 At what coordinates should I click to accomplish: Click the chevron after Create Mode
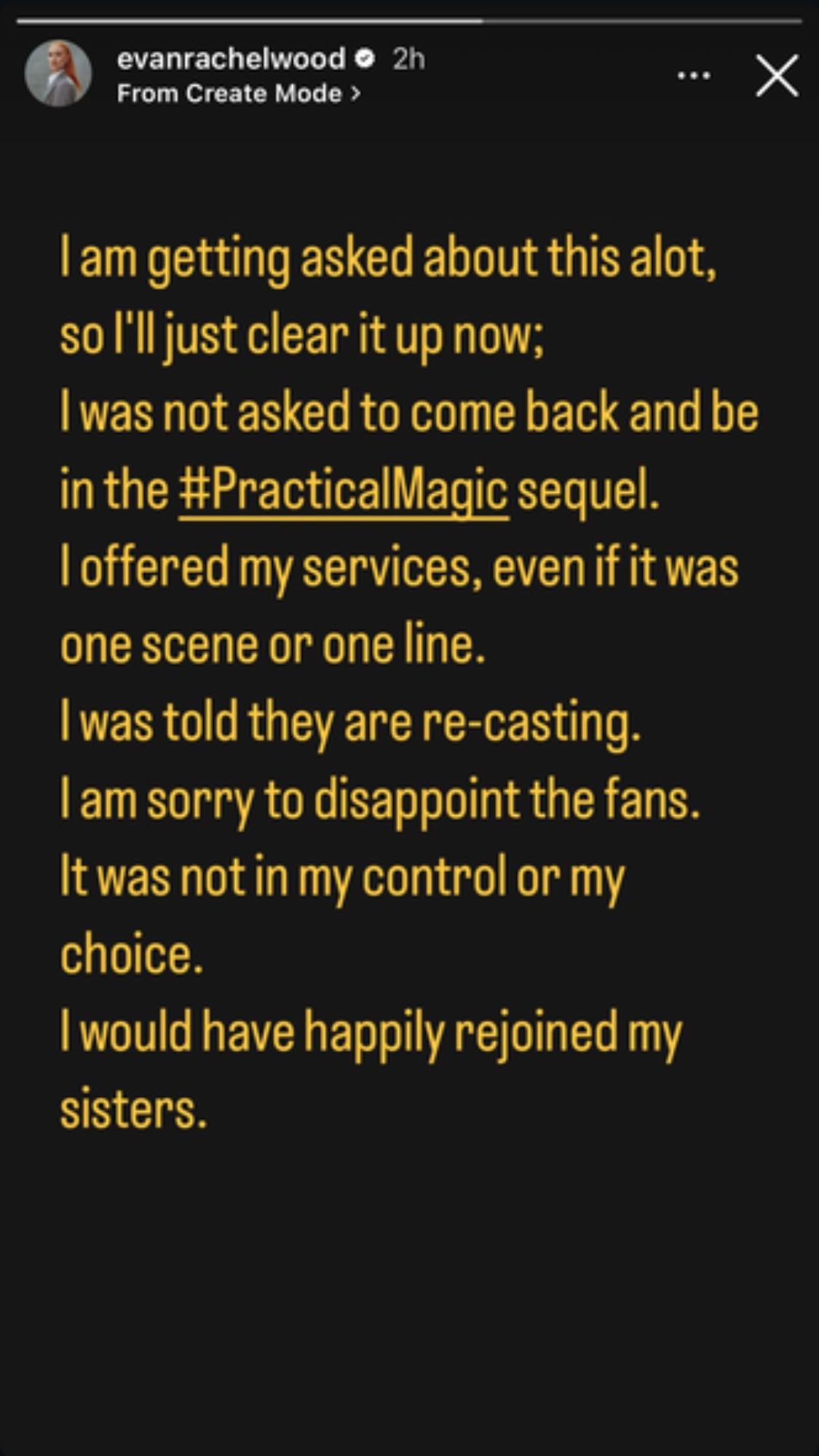(357, 93)
